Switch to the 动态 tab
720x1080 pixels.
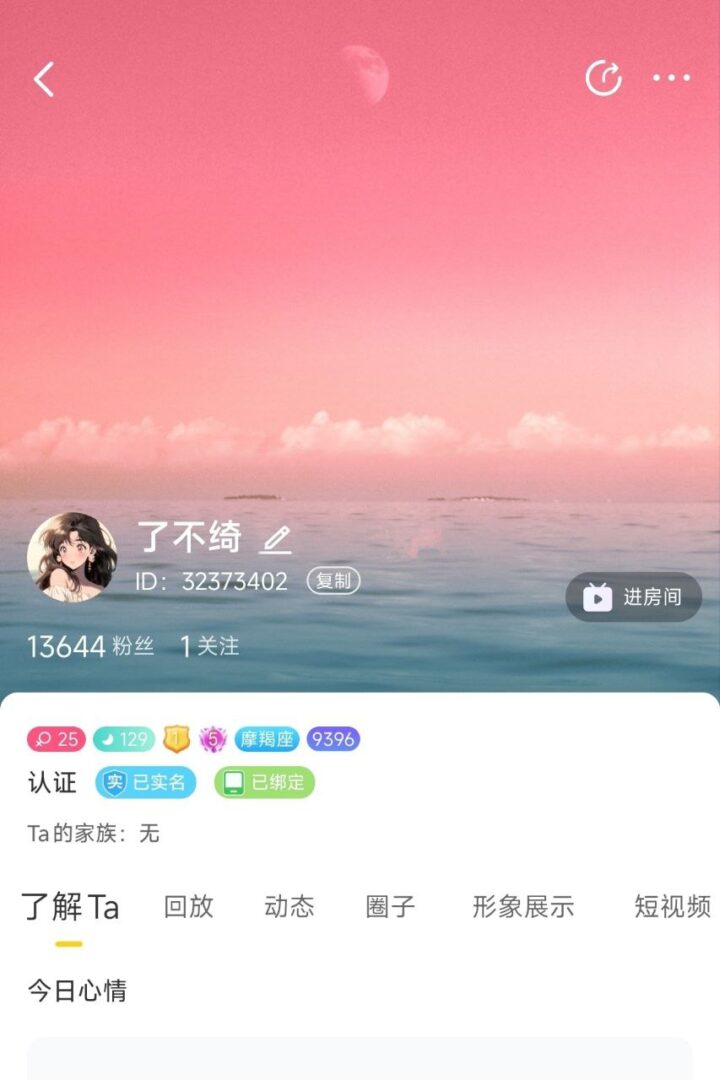click(289, 906)
